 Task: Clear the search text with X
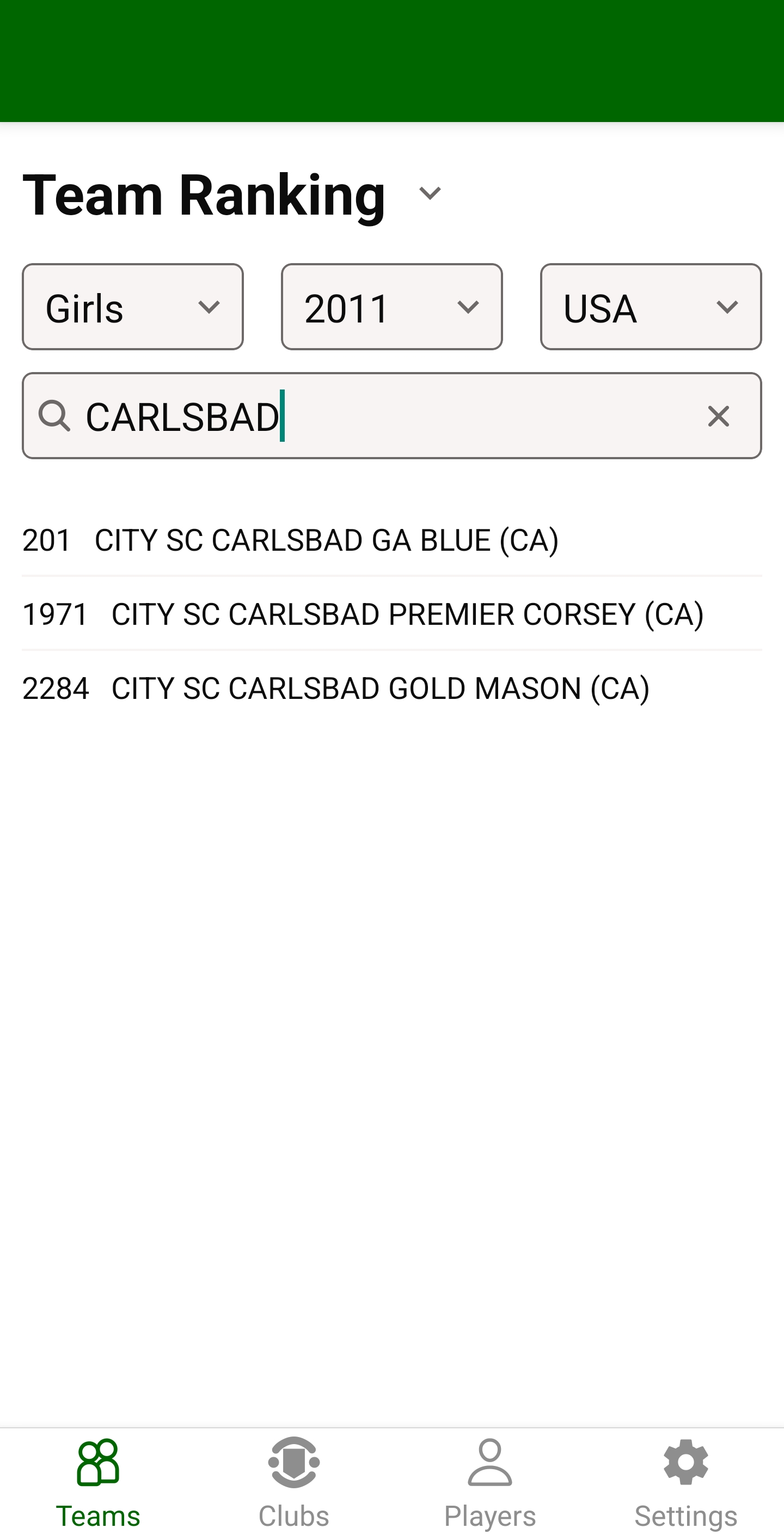(719, 416)
